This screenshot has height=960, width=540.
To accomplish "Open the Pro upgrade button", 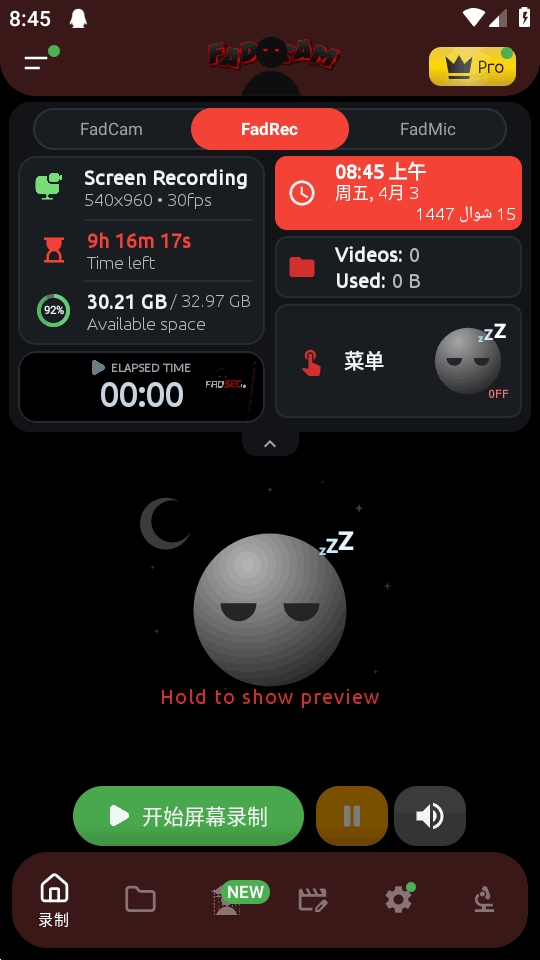I will [x=472, y=66].
